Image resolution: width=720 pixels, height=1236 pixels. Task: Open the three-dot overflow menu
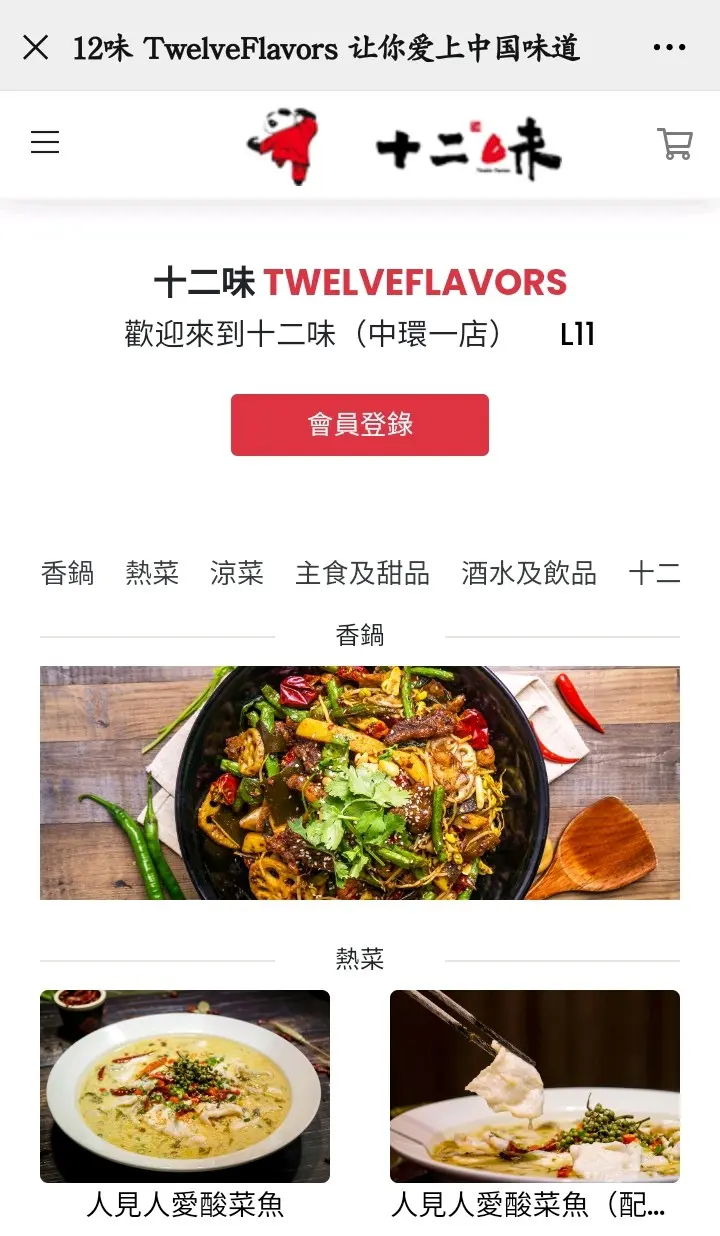669,47
